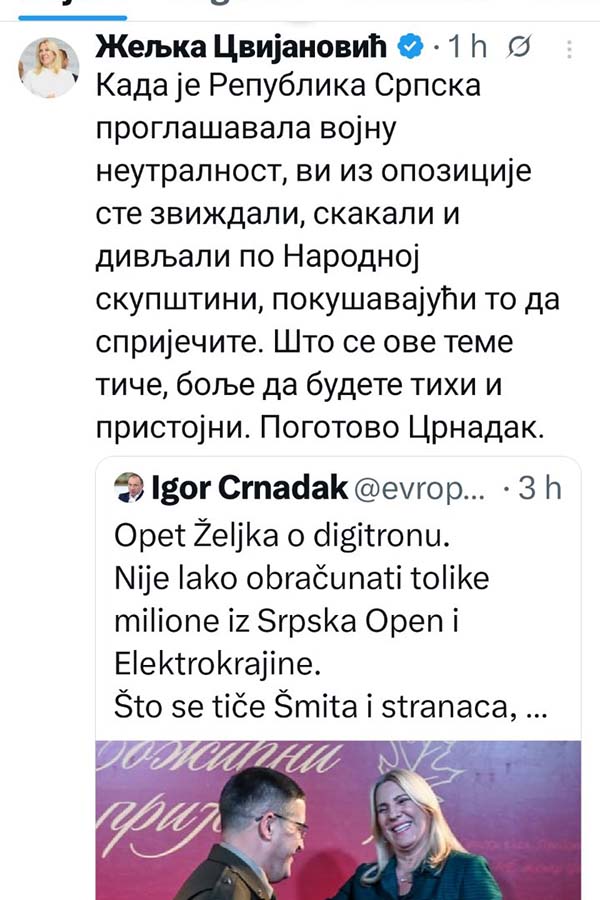Tap the Grok icon beside the timestamp
The width and height of the screenshot is (600, 900).
tap(520, 47)
